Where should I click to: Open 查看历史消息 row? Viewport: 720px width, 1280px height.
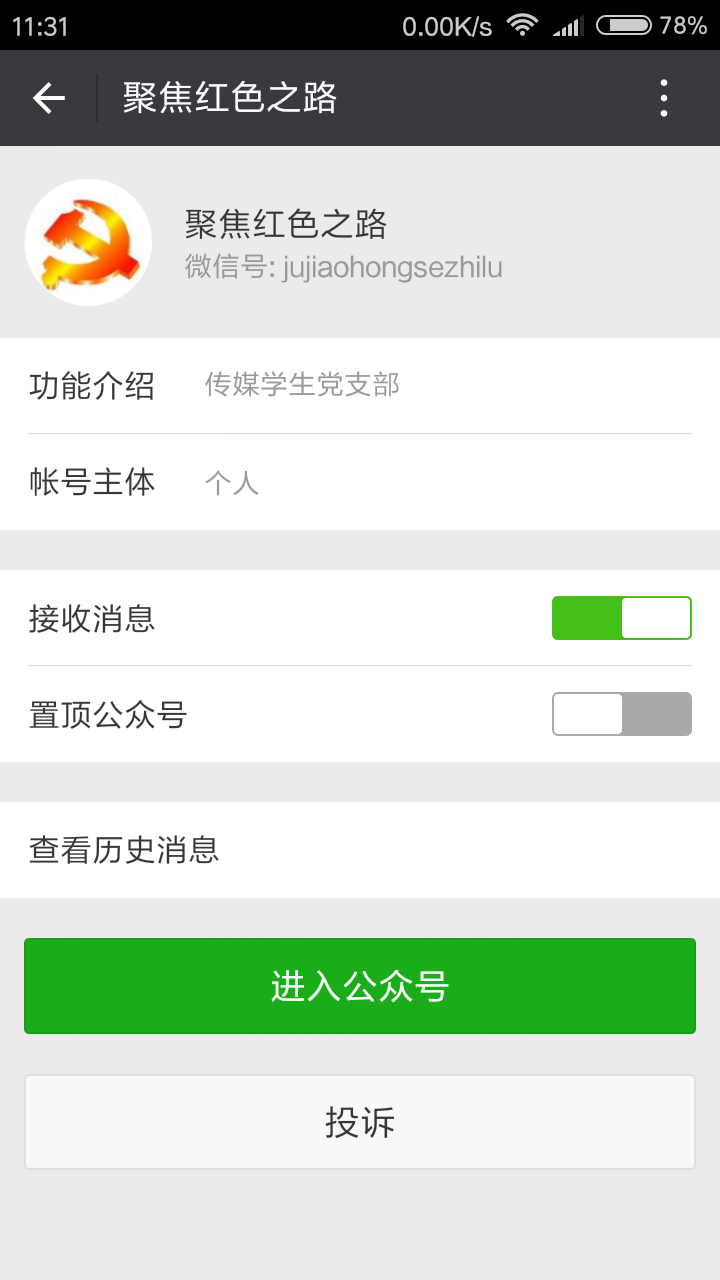[x=360, y=850]
